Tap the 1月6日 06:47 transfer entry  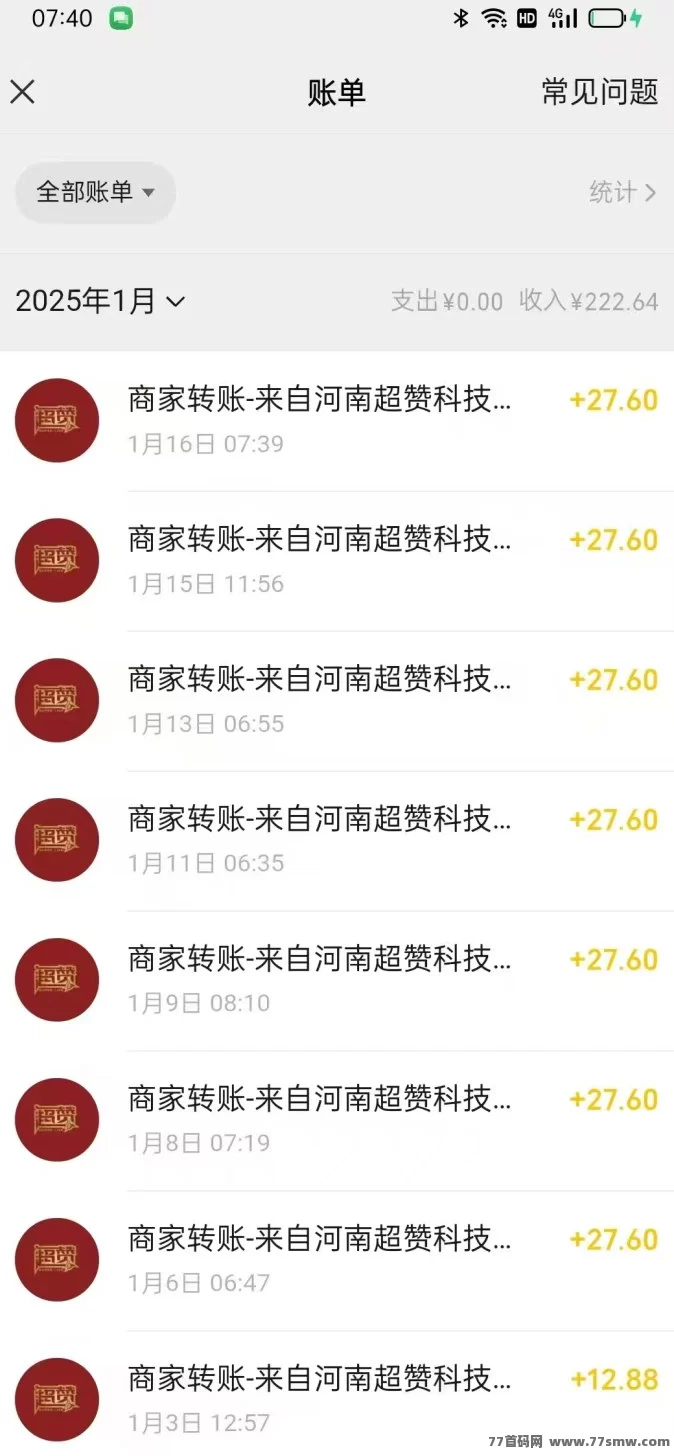click(x=337, y=1261)
